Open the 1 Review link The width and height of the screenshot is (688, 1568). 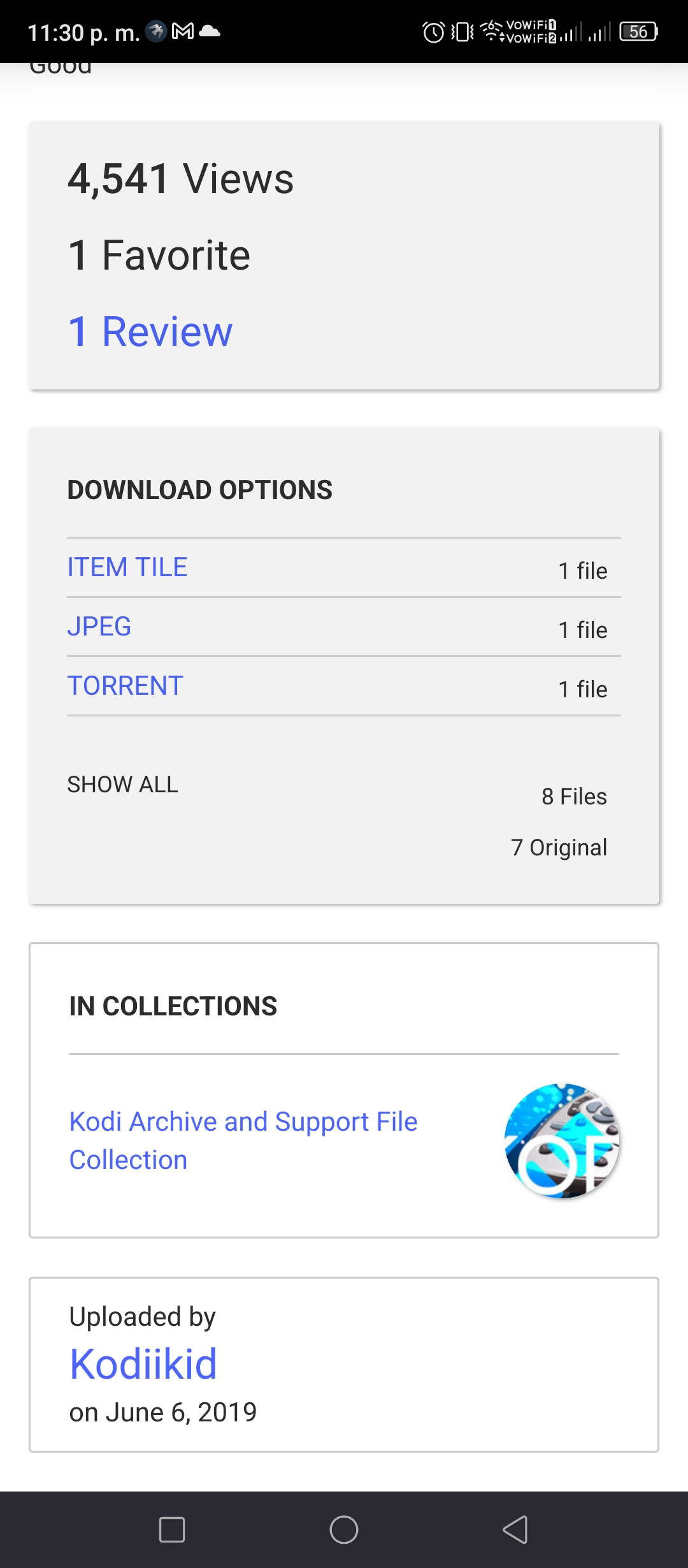click(150, 331)
